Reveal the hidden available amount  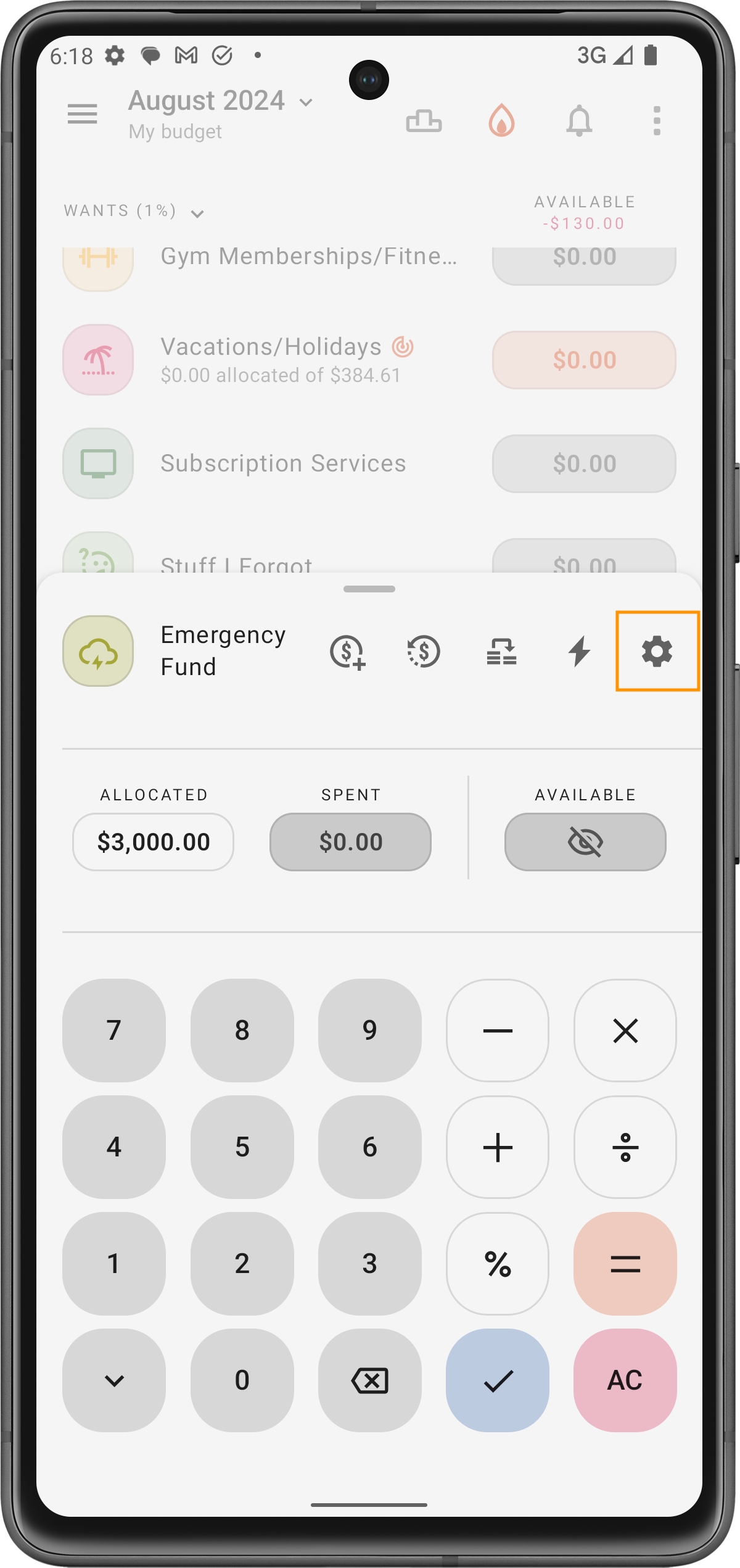(585, 842)
